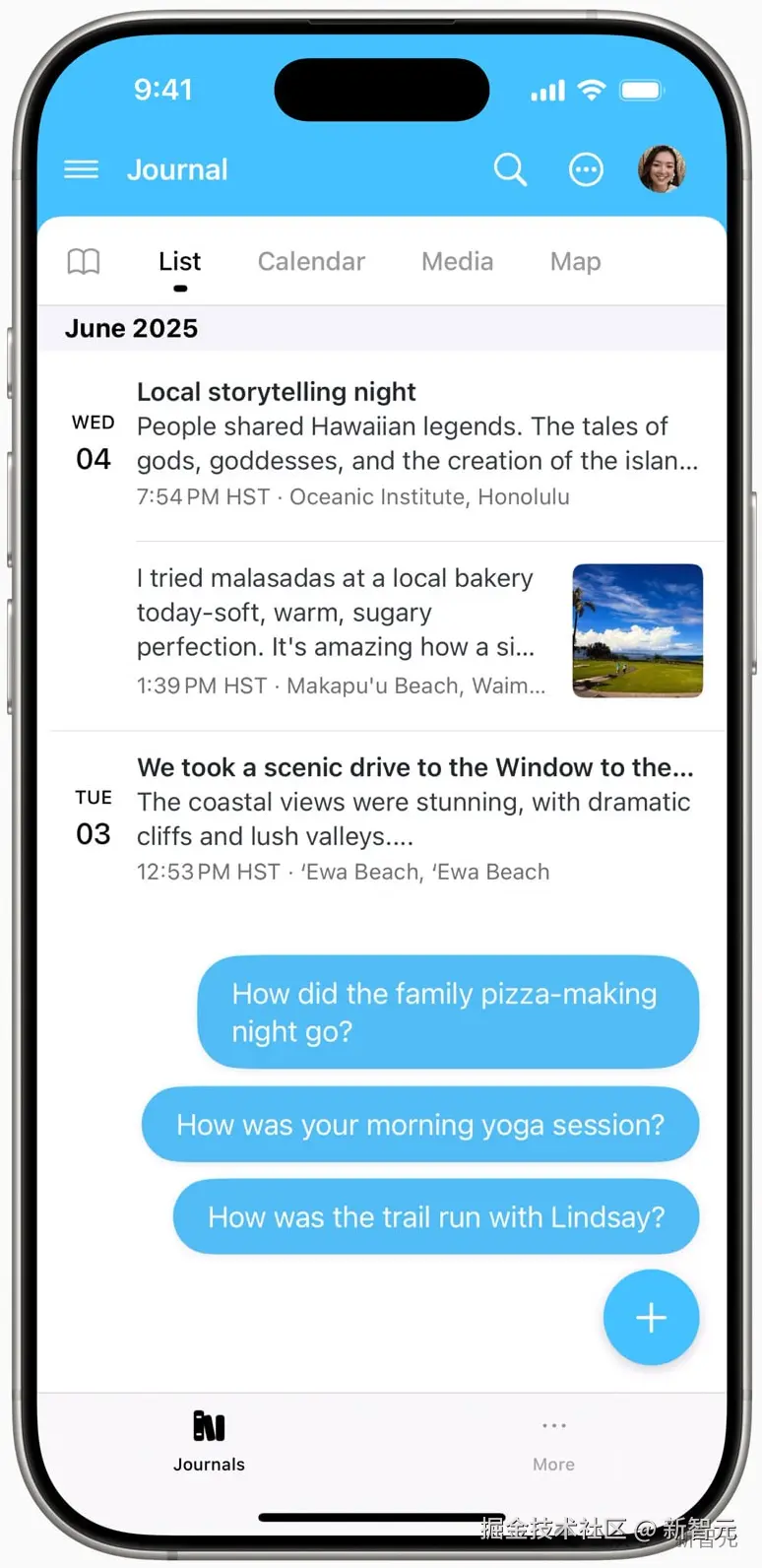The height and width of the screenshot is (1568, 762).
Task: Open the profile avatar
Action: [x=662, y=168]
